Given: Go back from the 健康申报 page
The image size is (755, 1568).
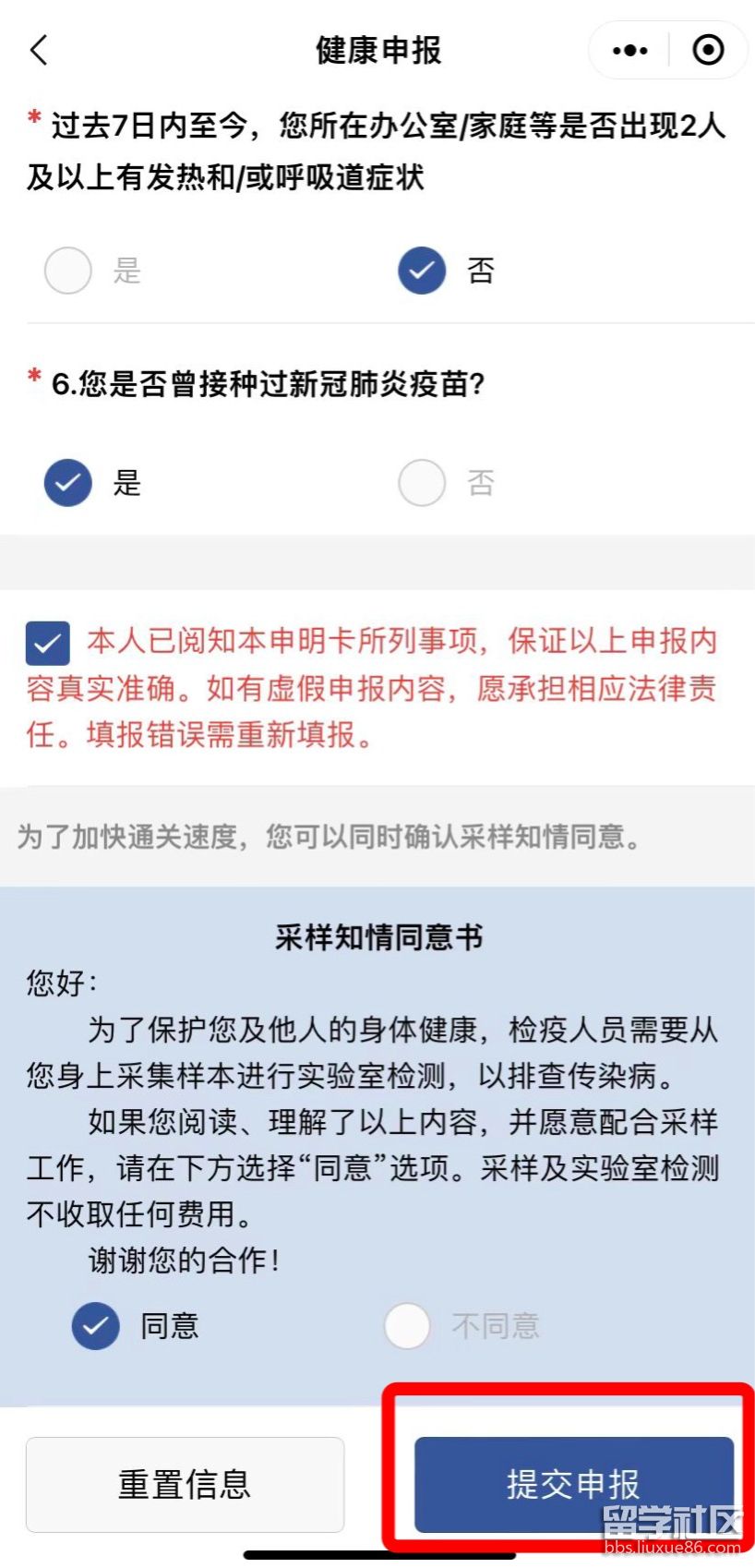Looking at the screenshot, I should tap(39, 50).
